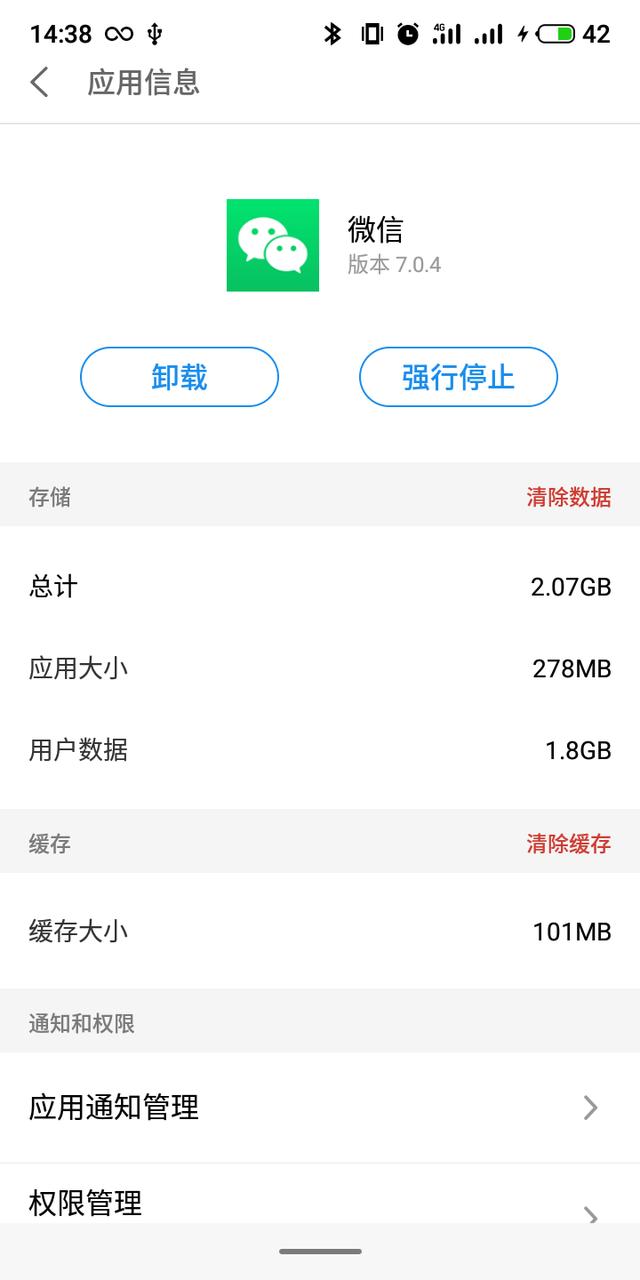
Task: Force stop 微信 with 强行停止
Action: tap(458, 377)
